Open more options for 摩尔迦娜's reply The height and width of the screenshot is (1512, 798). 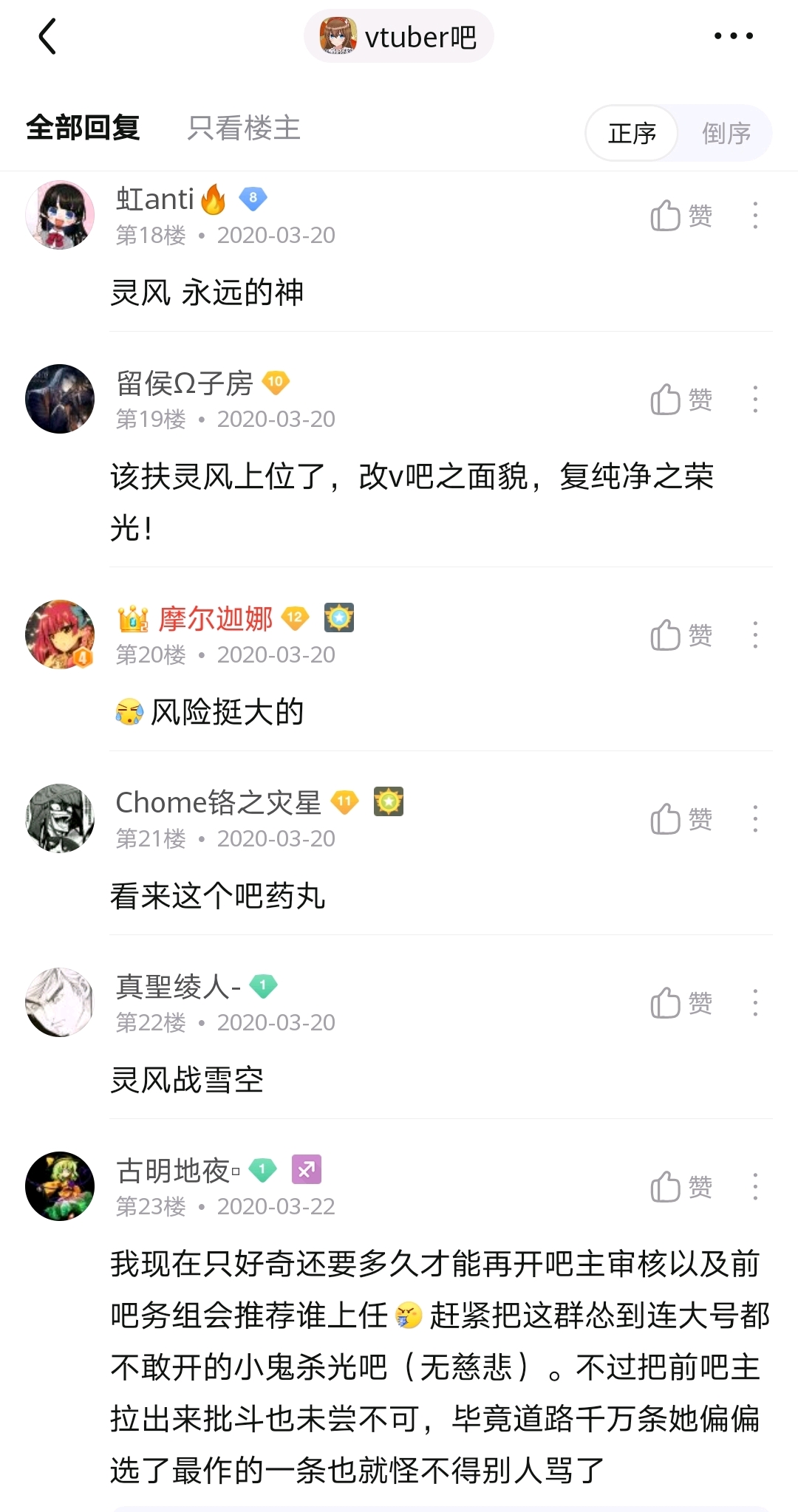coord(754,635)
